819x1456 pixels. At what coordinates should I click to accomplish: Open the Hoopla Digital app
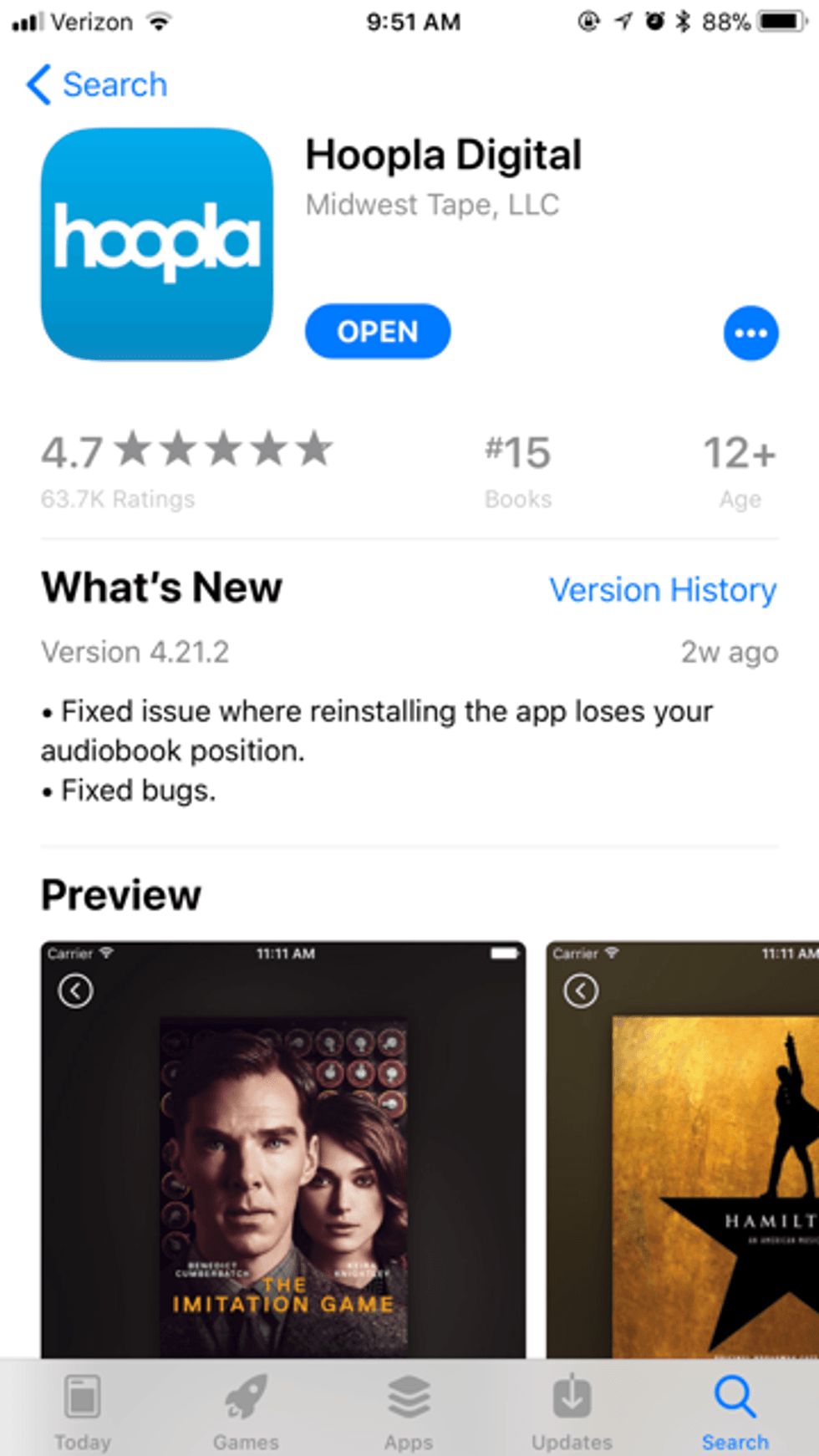coord(377,332)
